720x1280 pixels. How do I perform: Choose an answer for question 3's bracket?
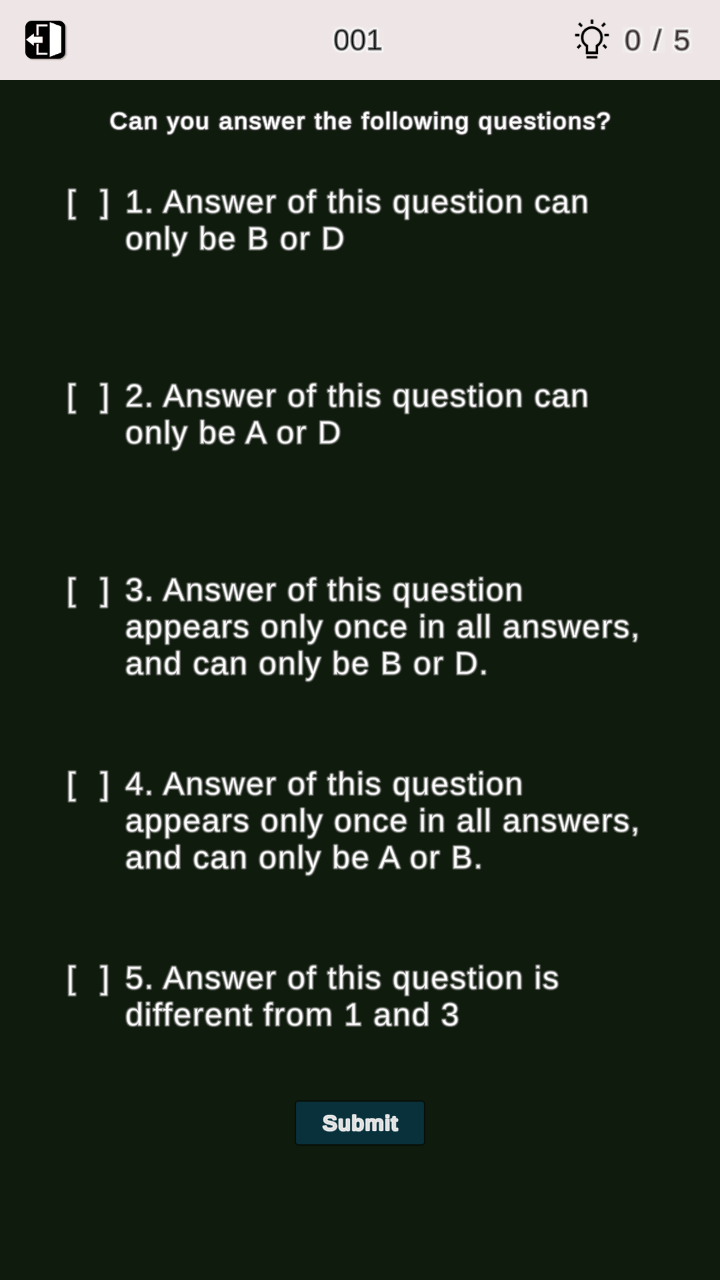click(88, 591)
